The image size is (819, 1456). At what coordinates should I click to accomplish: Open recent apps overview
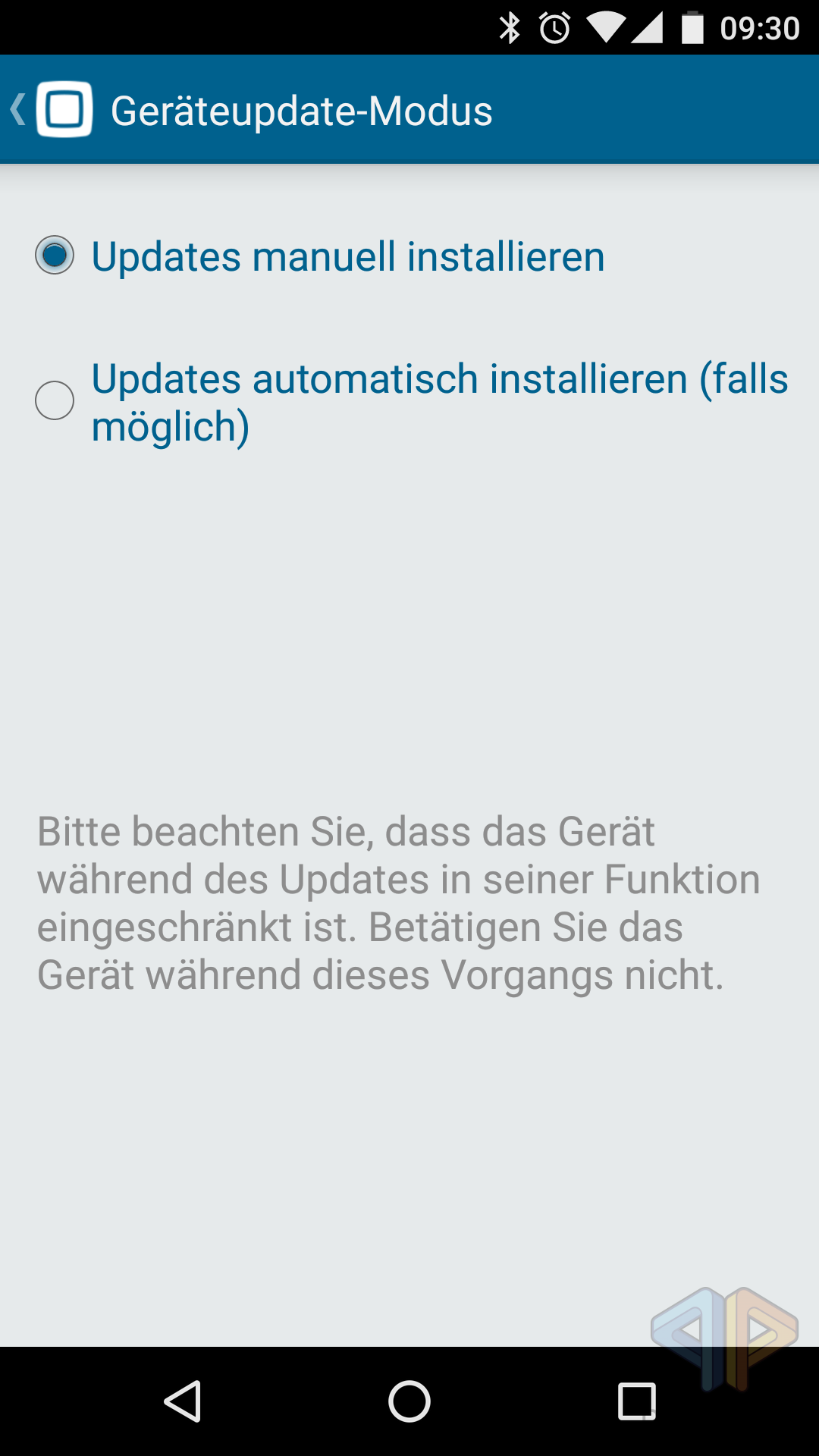point(637,1401)
